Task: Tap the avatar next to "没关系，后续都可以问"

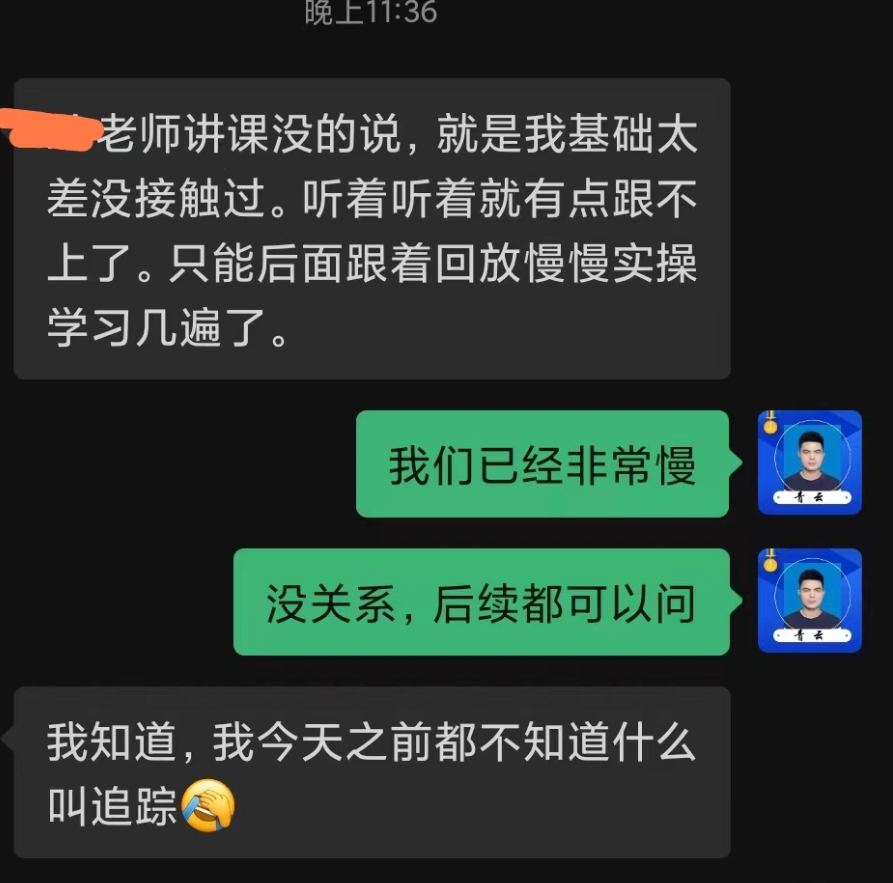Action: tap(810, 601)
